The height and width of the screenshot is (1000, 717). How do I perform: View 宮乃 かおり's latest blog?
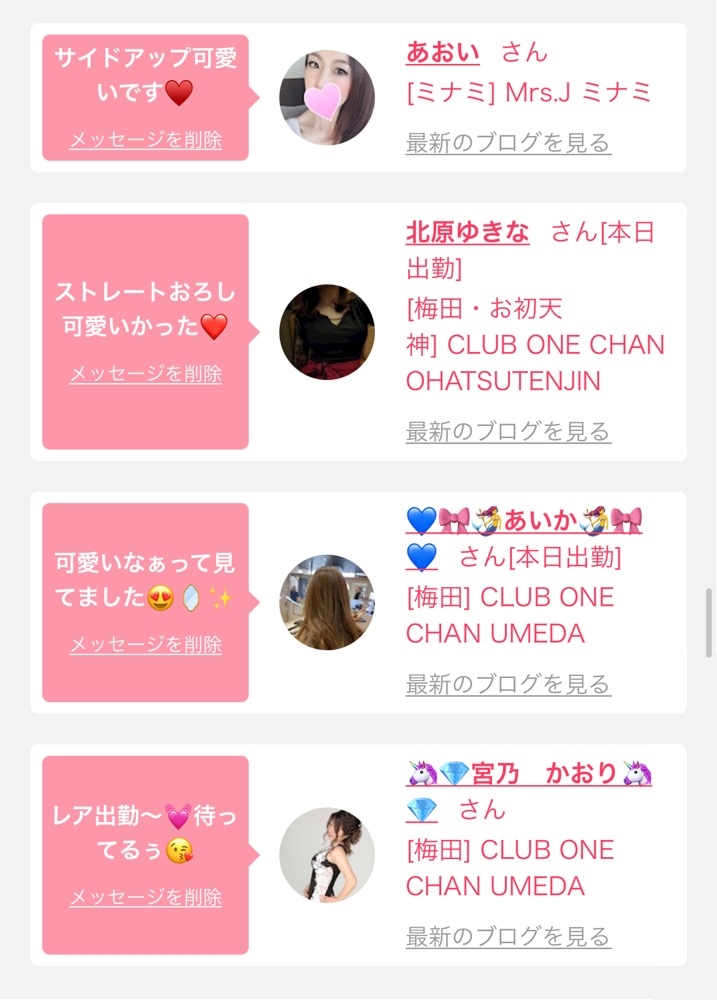point(508,937)
